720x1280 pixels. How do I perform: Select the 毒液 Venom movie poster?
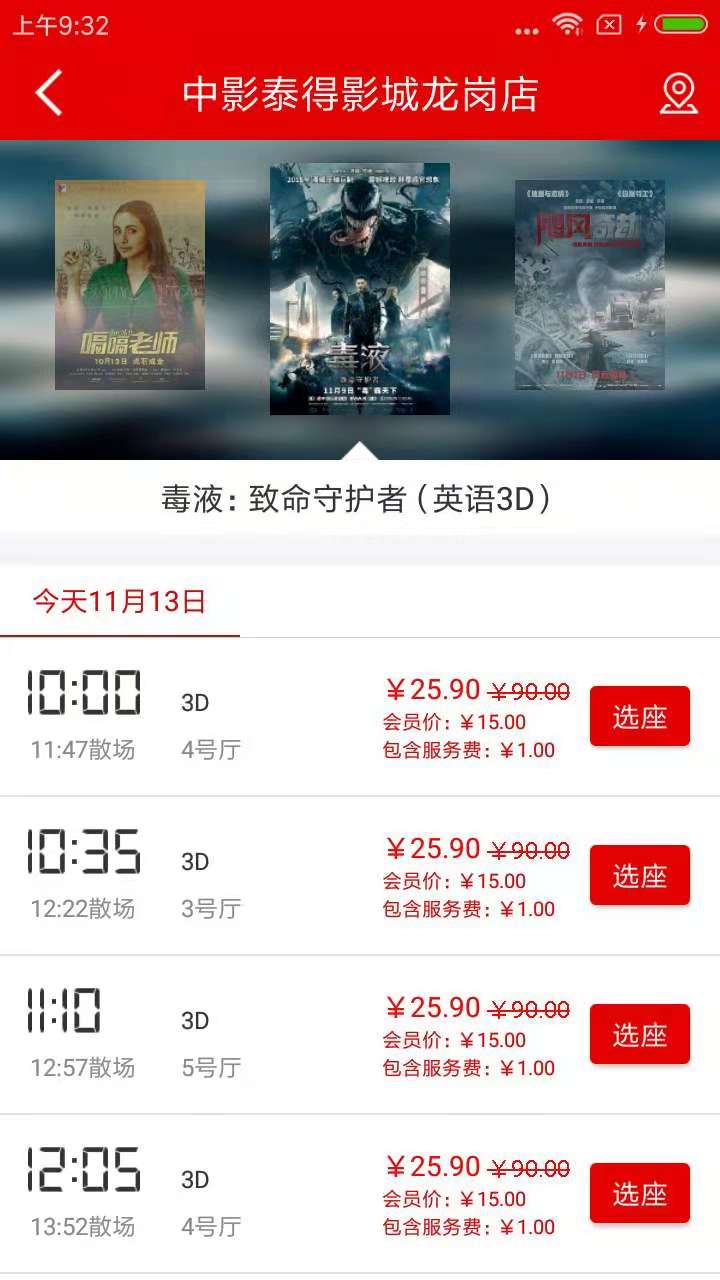tap(360, 289)
